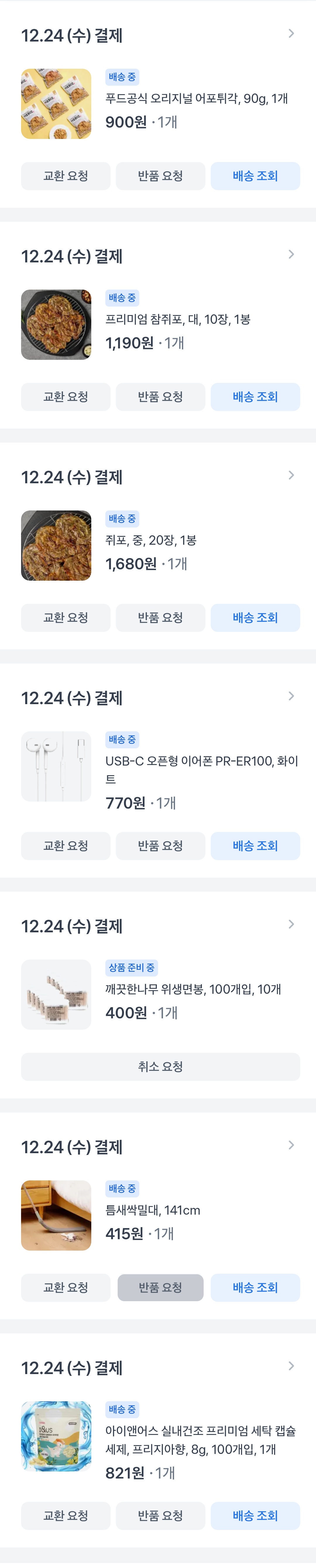Viewport: 316px width, 1568px height.
Task: Request return for 푸드공식 오리지널 어포튀각
Action: tap(160, 176)
